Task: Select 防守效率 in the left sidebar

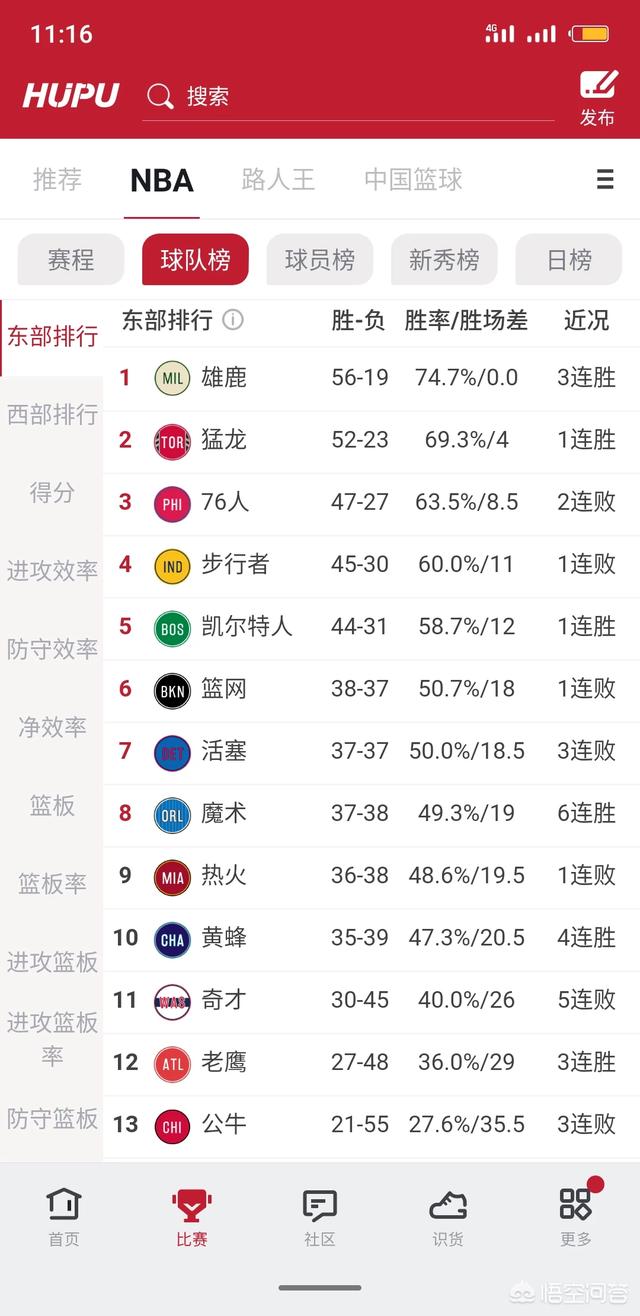Action: pos(52,649)
